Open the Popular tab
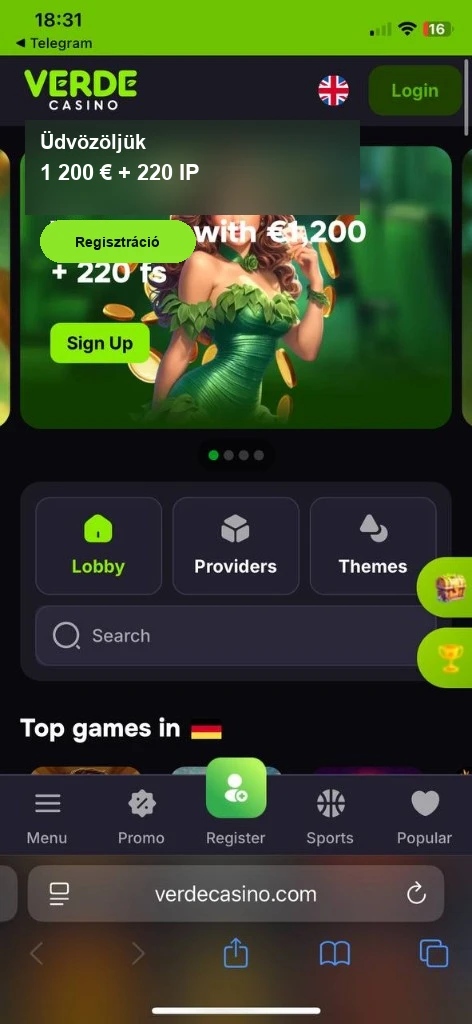This screenshot has width=472, height=1024. click(424, 817)
